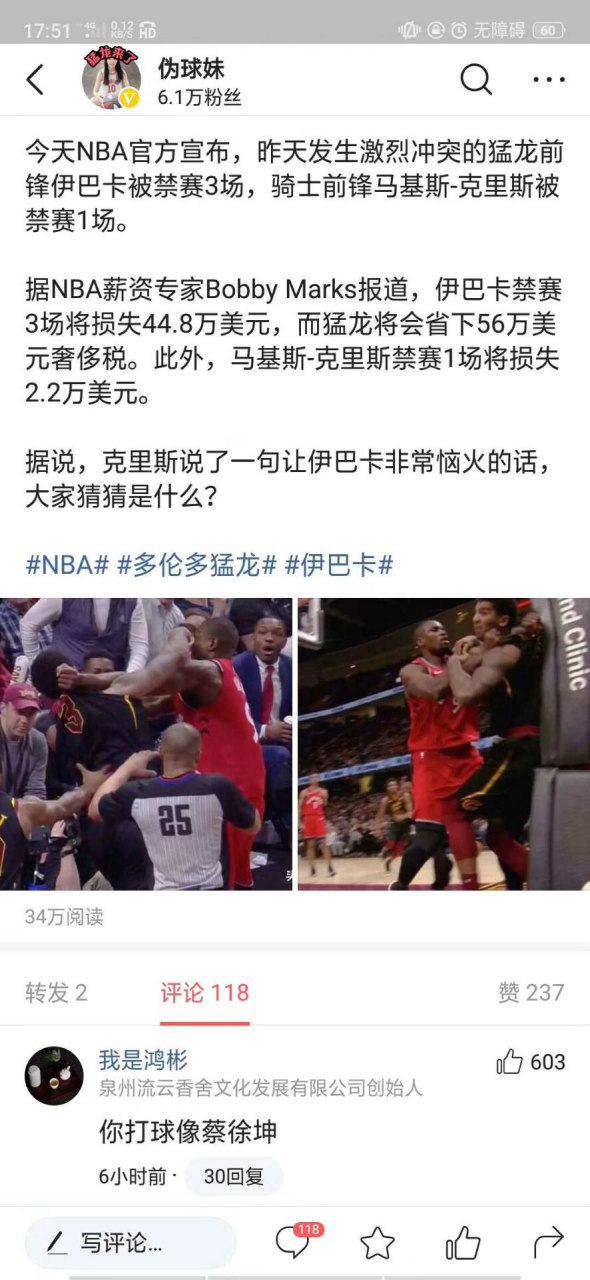590x1280 pixels.
Task: Open 伪球妹's profile avatar
Action: [x=111, y=79]
